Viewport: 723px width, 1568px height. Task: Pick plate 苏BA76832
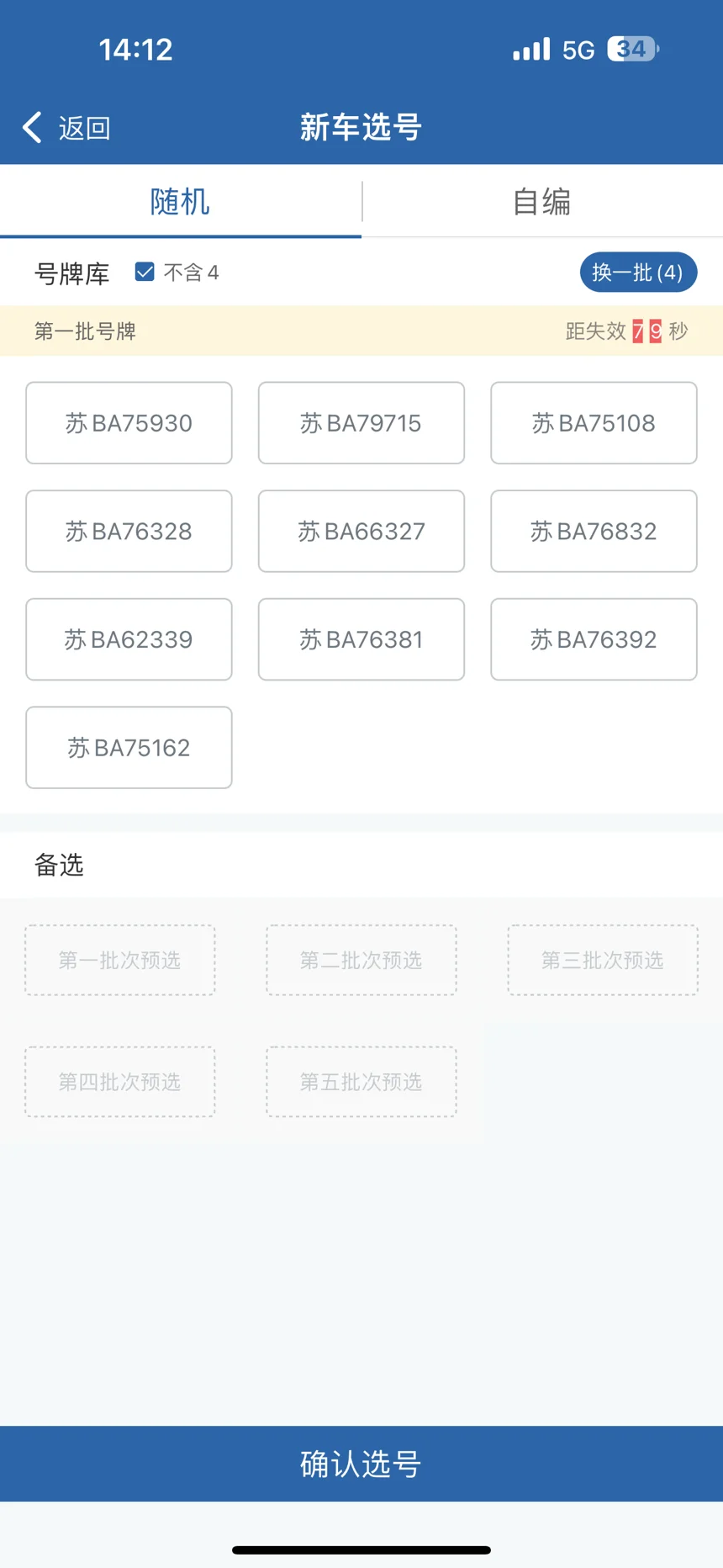(x=594, y=532)
